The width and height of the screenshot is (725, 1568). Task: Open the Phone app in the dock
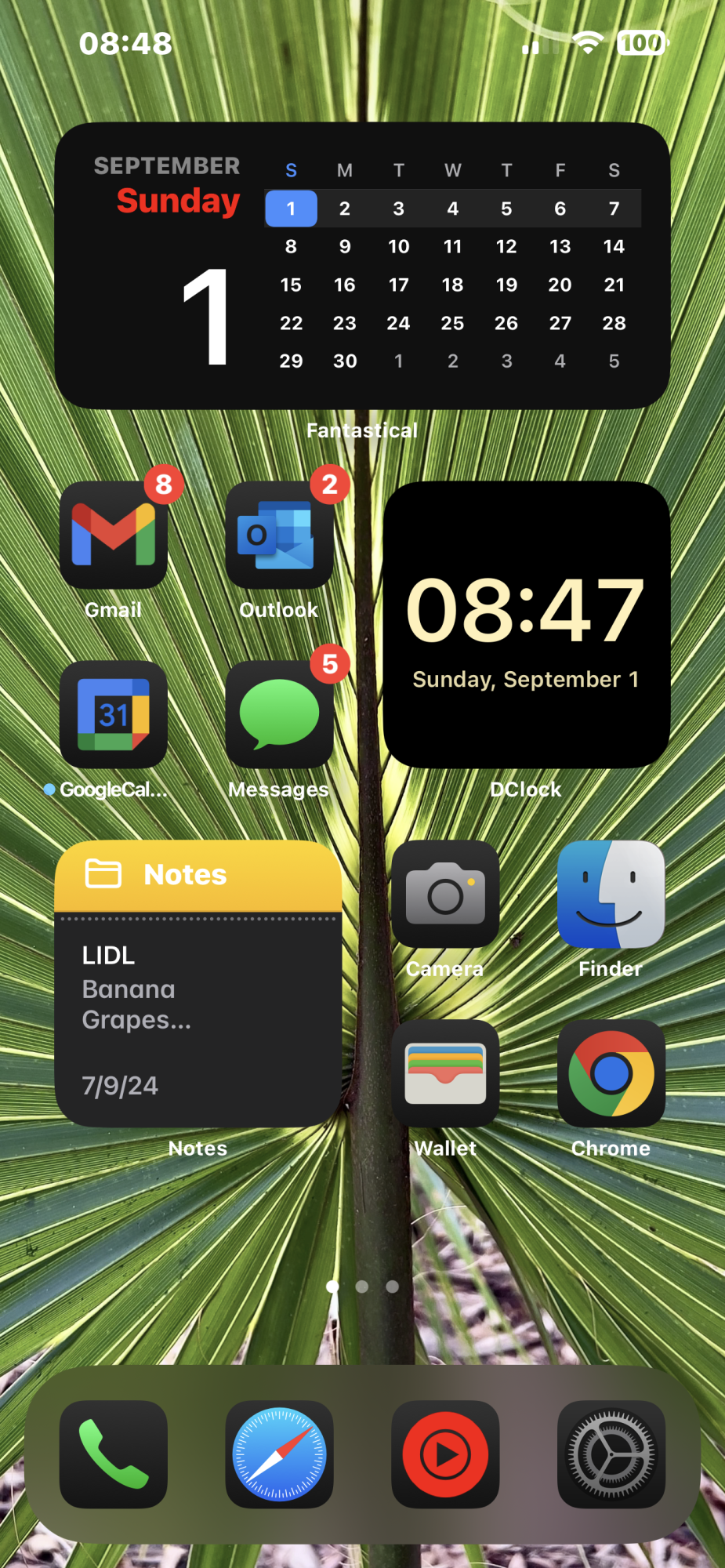(x=114, y=1454)
